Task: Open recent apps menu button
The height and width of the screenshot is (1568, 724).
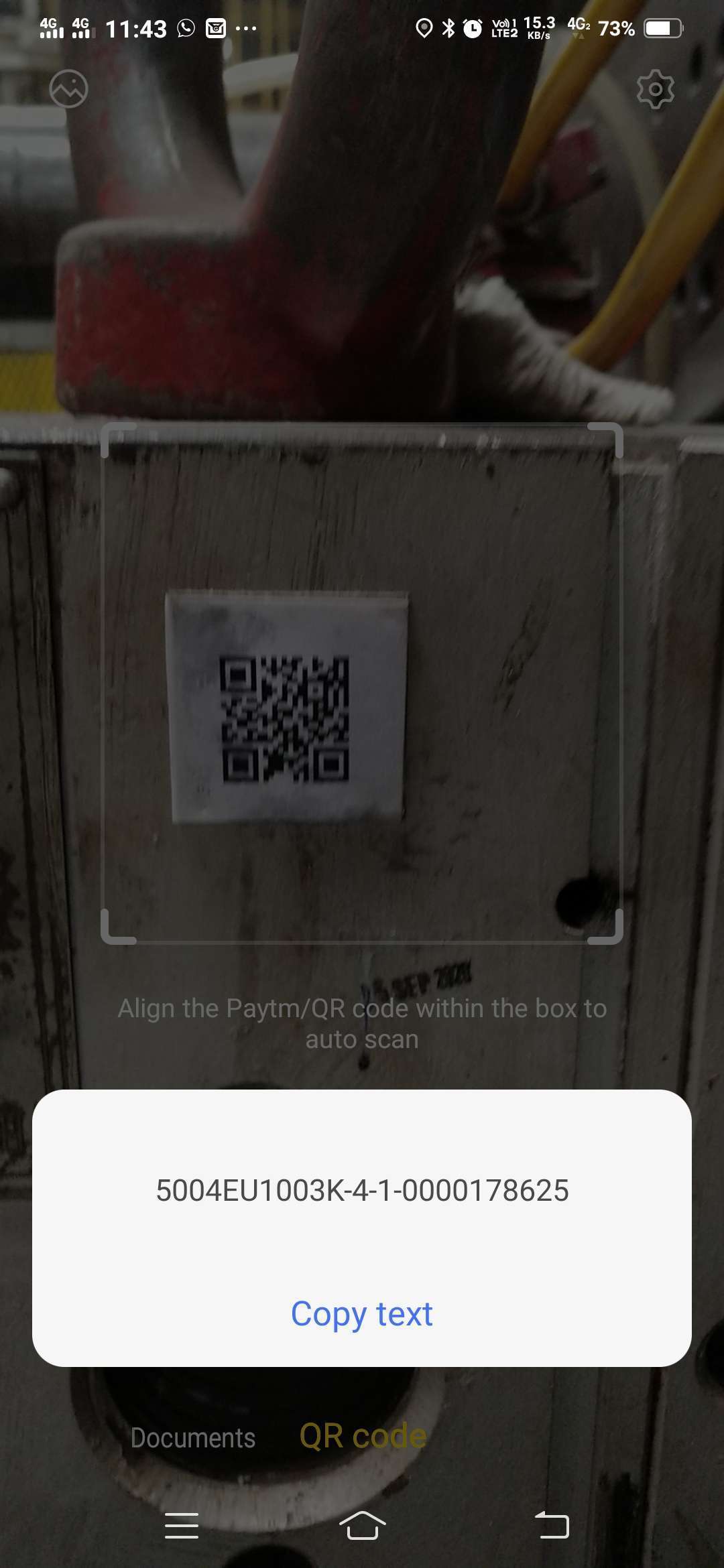Action: (x=182, y=1526)
